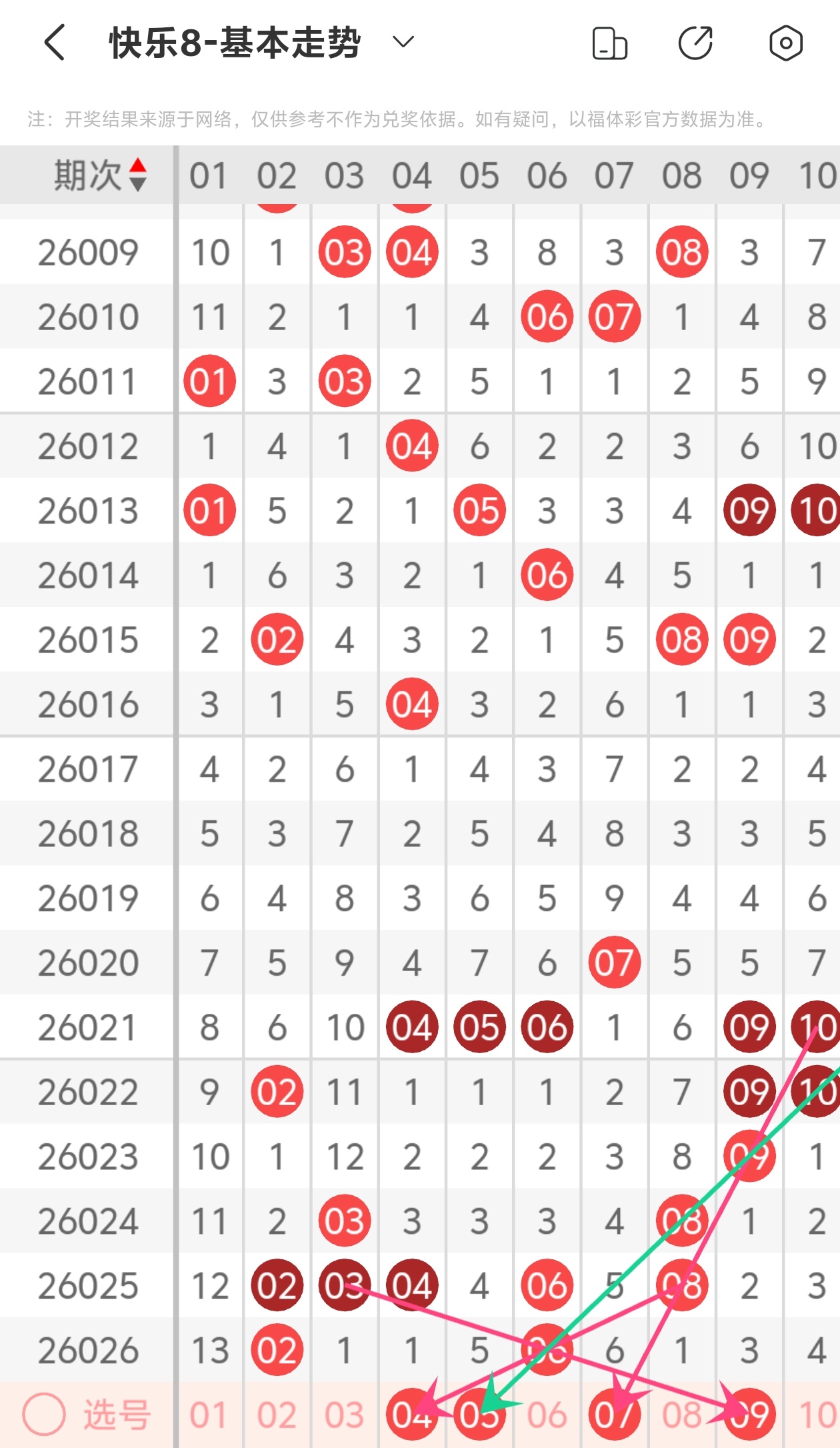Open the chart settings

[785, 44]
